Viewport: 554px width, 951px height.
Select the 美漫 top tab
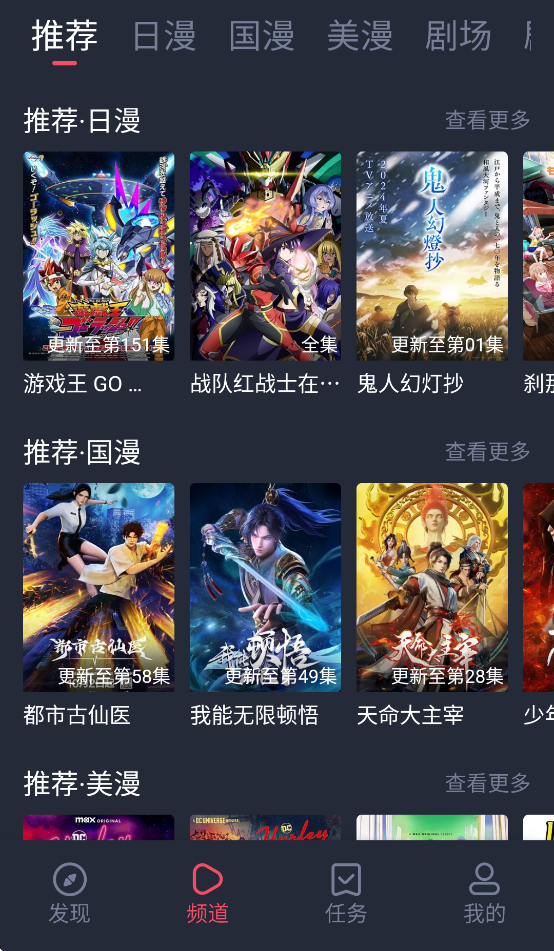(x=359, y=36)
